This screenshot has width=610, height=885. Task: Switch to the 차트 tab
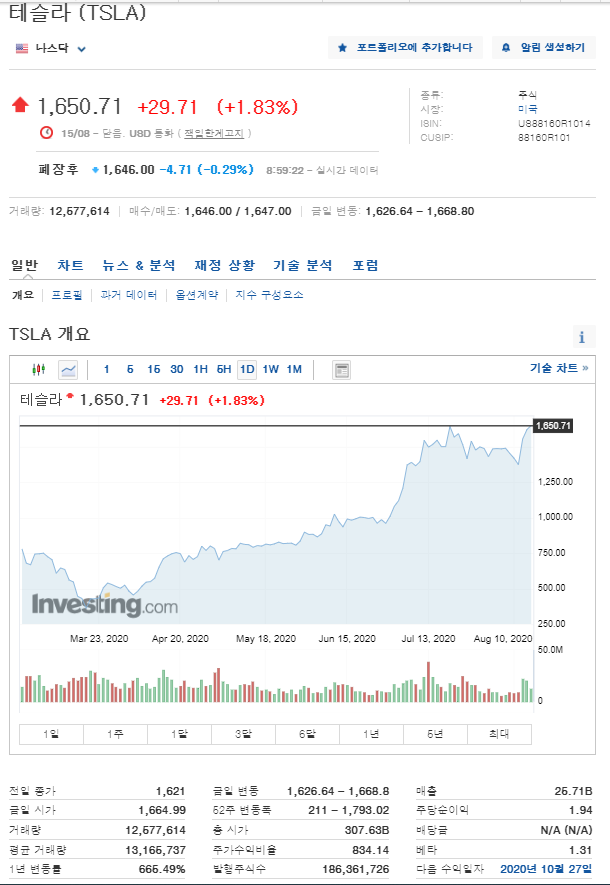coord(71,265)
